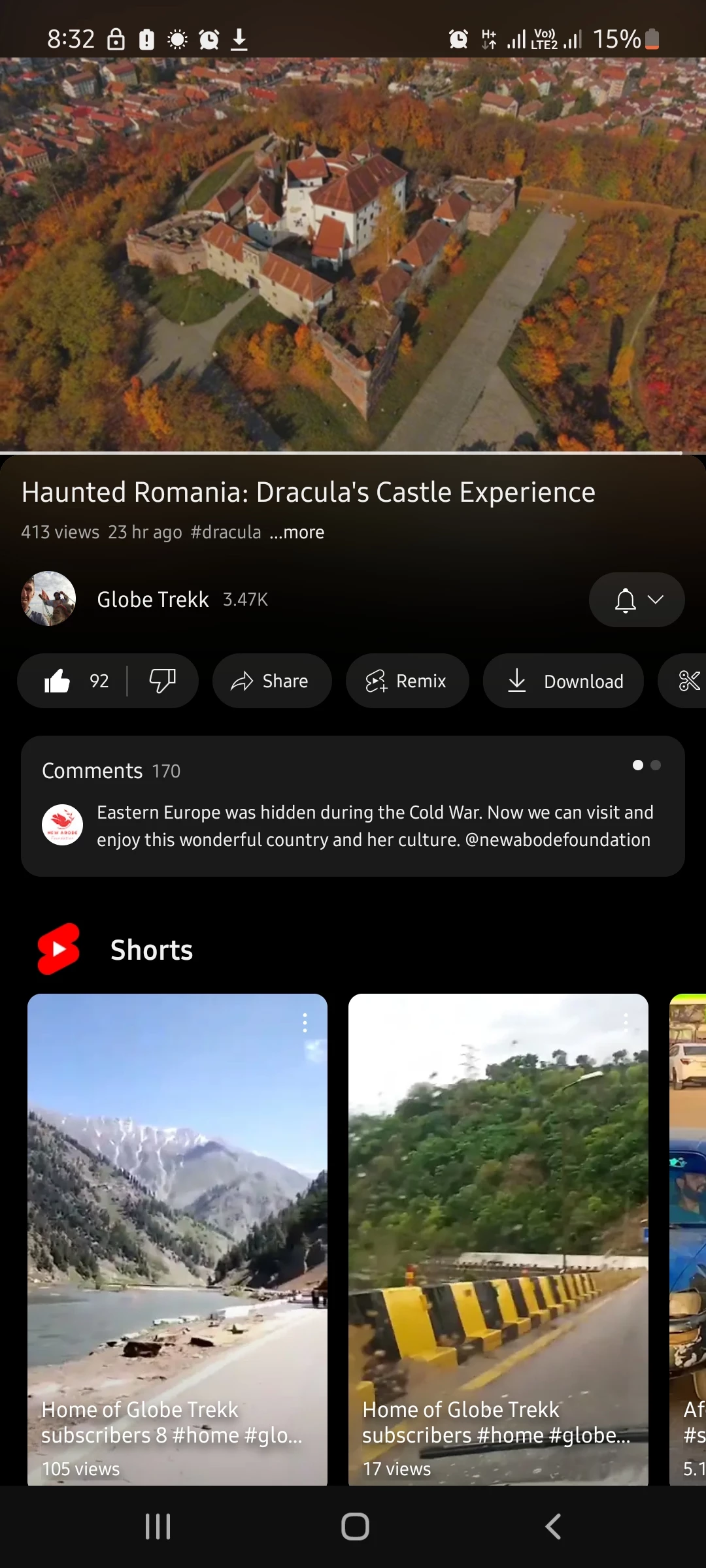Open the subscription notification bell dropdown

[x=637, y=600]
